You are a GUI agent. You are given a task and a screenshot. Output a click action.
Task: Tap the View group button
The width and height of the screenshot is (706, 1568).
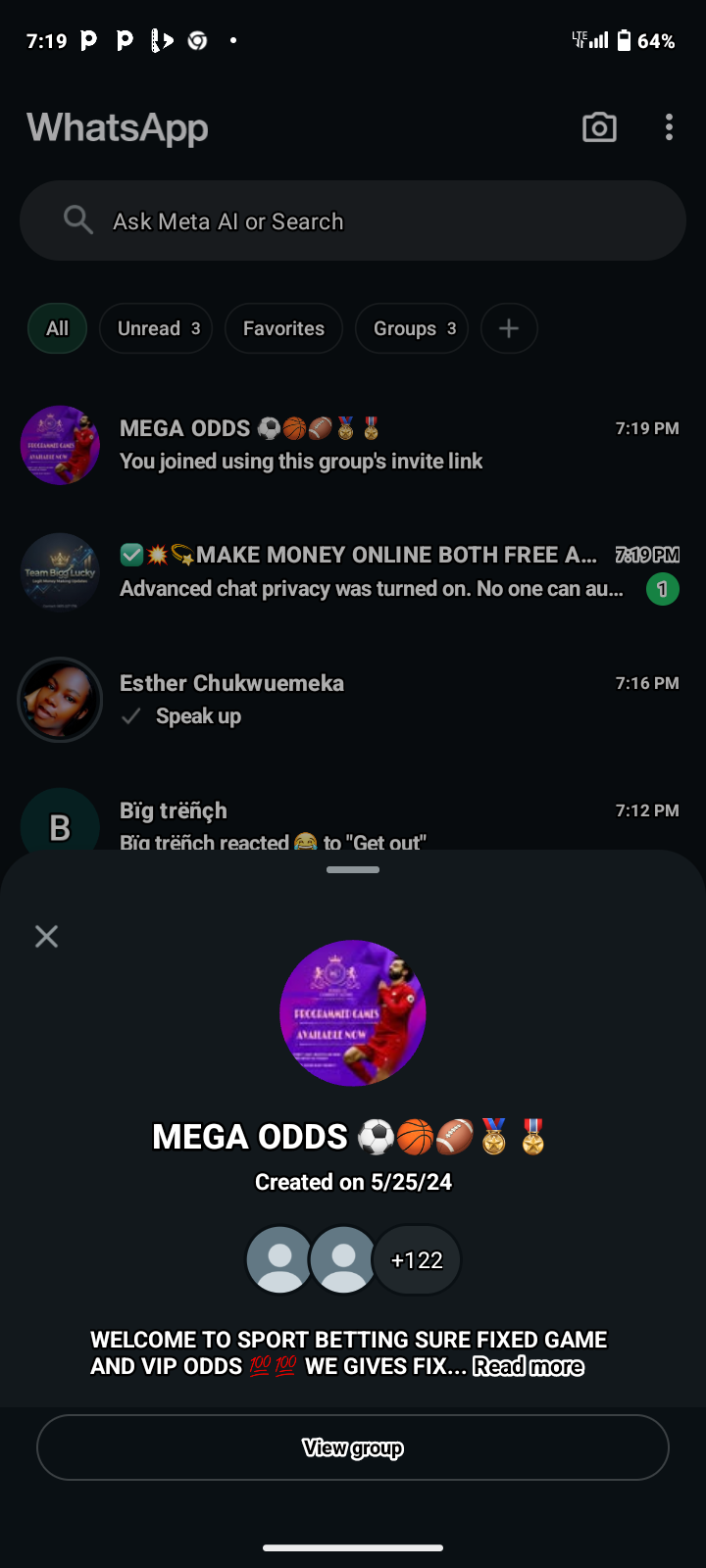coord(353,1447)
